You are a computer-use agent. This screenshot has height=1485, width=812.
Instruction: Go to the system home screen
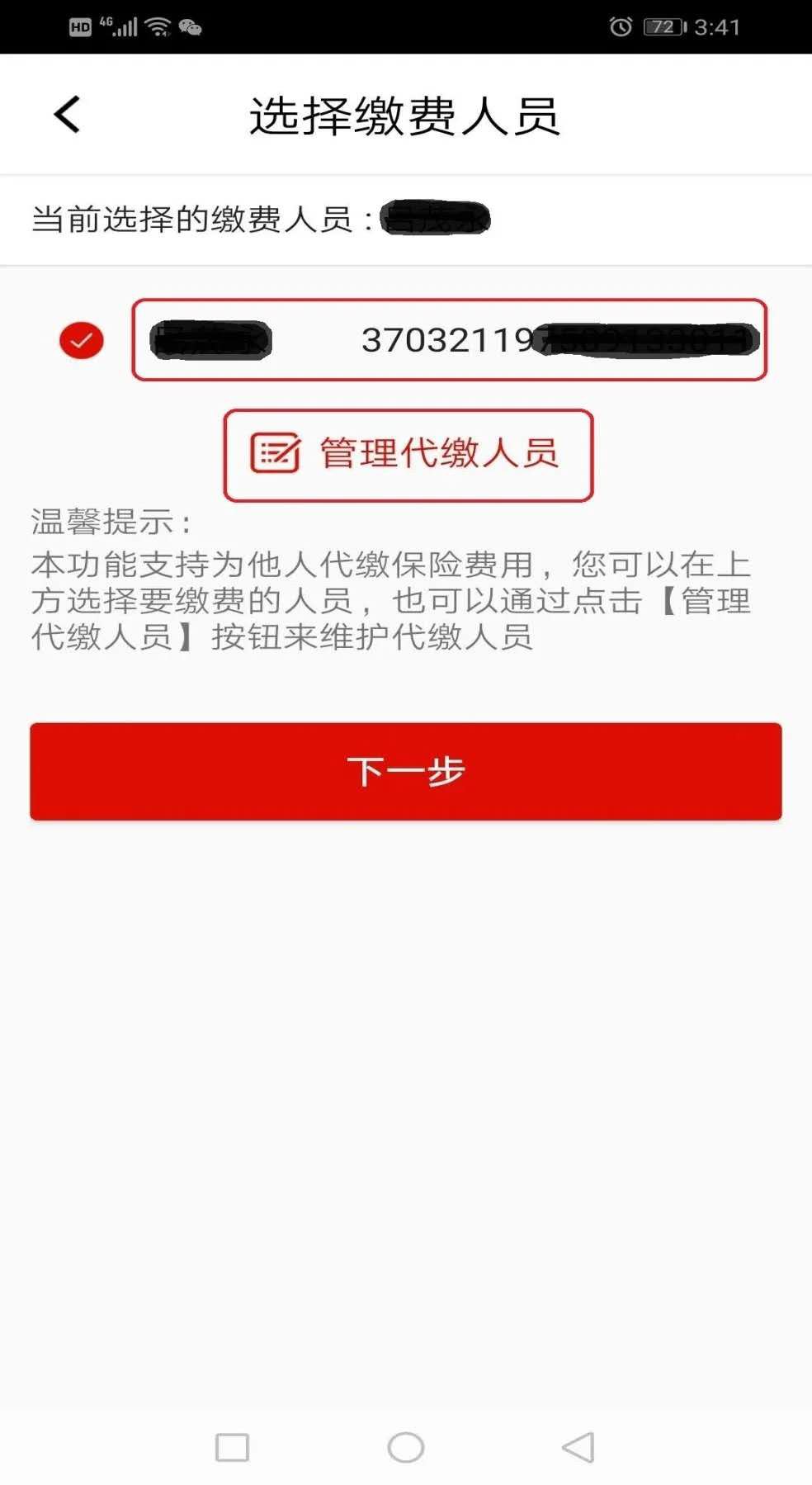click(405, 1447)
